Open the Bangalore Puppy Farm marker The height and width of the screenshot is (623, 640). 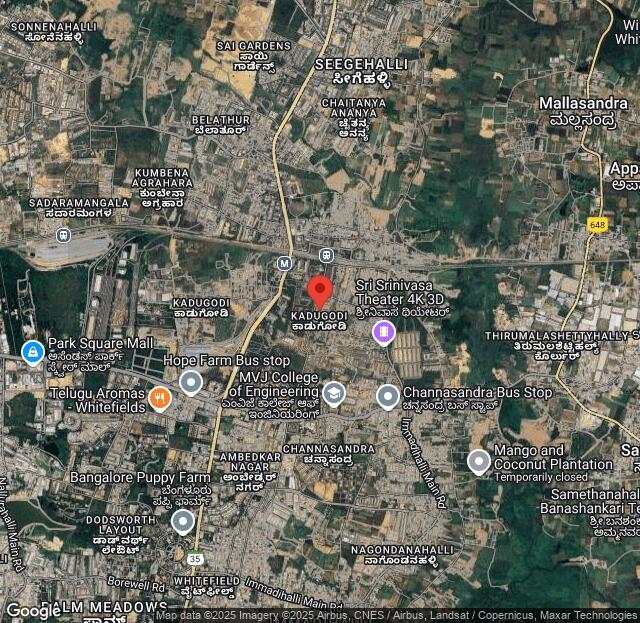point(182,521)
